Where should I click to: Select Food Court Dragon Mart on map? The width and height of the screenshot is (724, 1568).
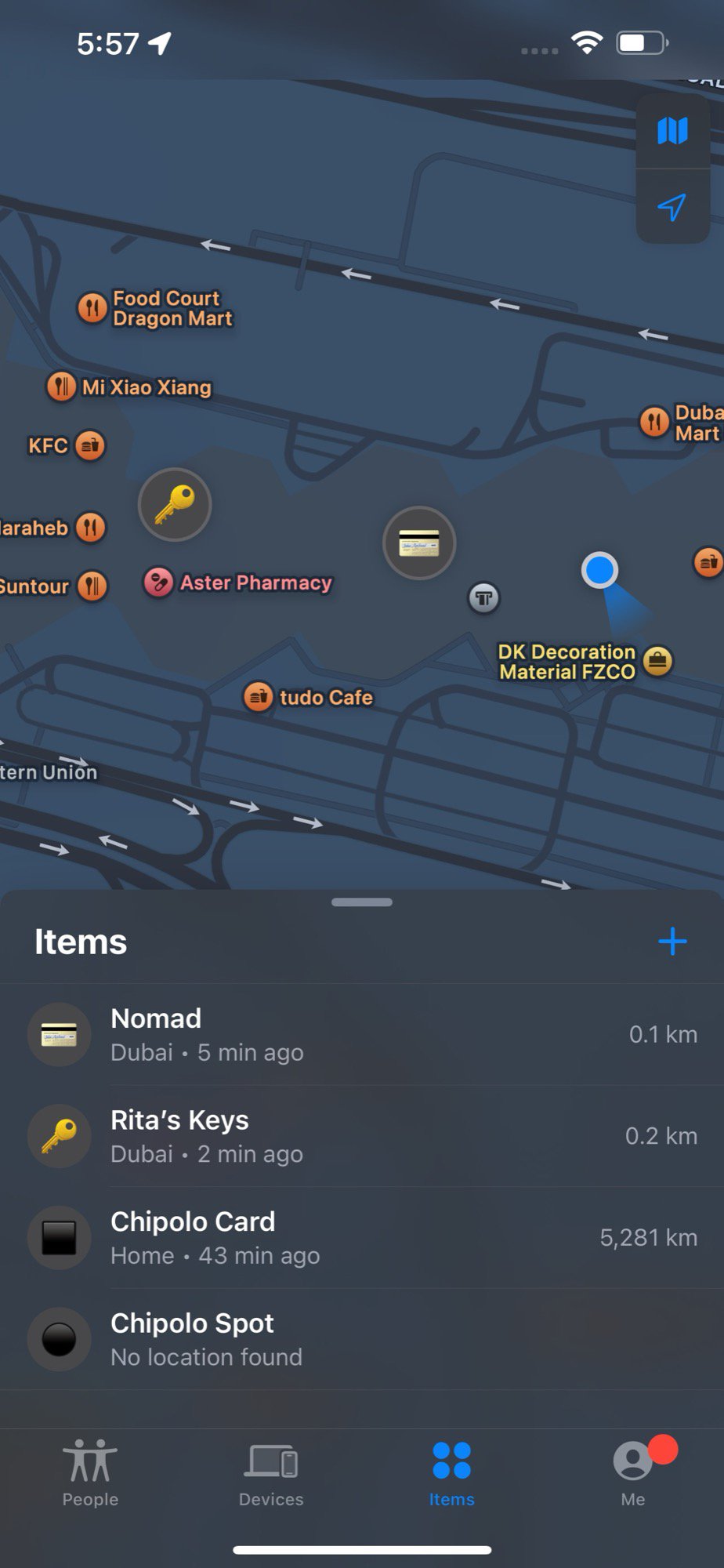click(92, 307)
